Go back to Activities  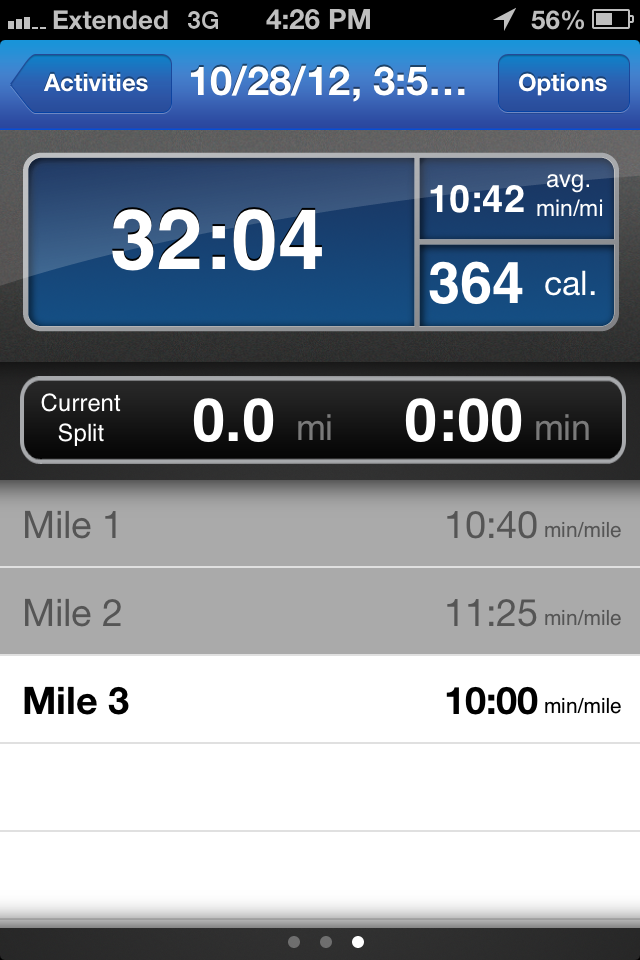[92, 84]
